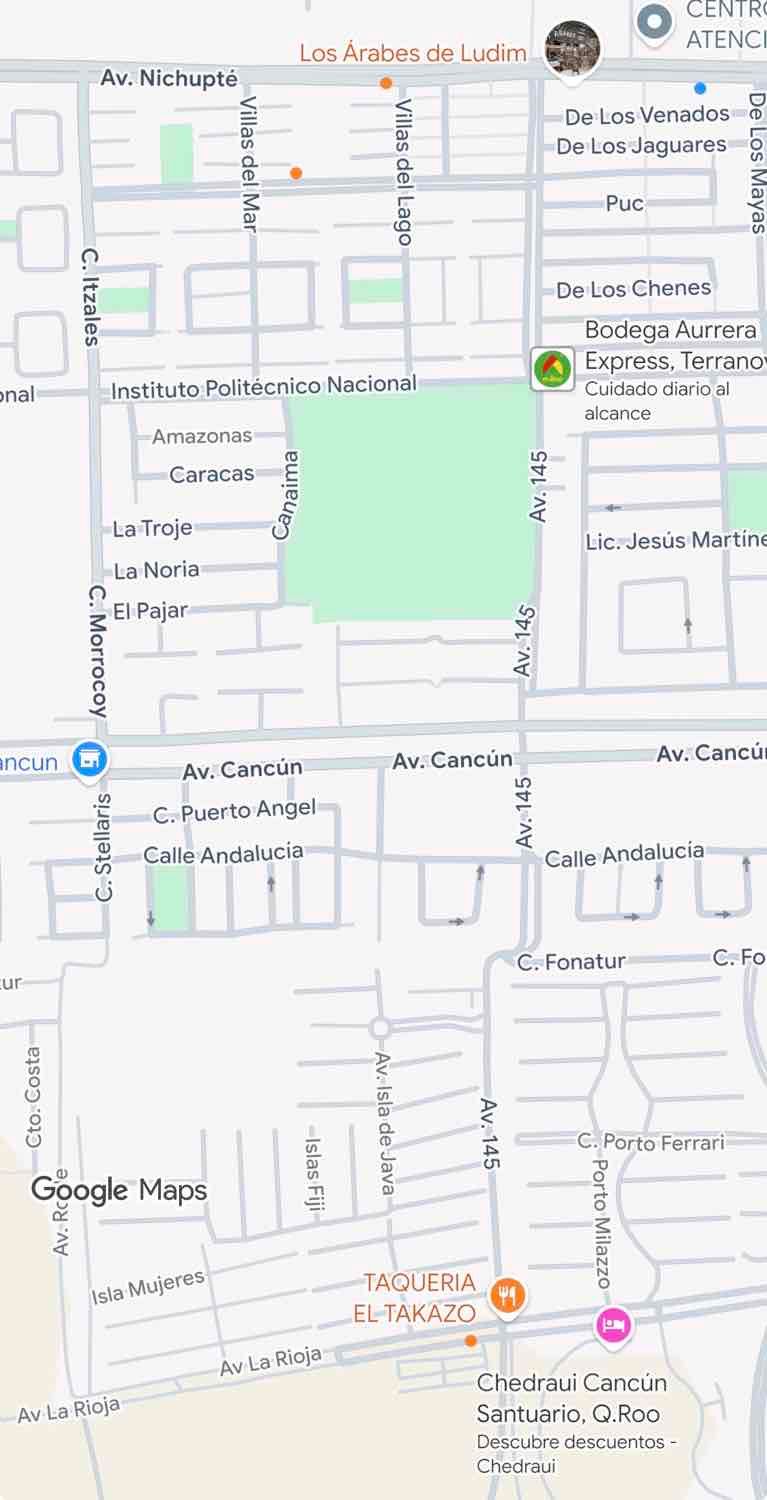Open the Chedraui Cancún Santuario place label
Image resolution: width=767 pixels, height=1500 pixels.
(x=572, y=1399)
